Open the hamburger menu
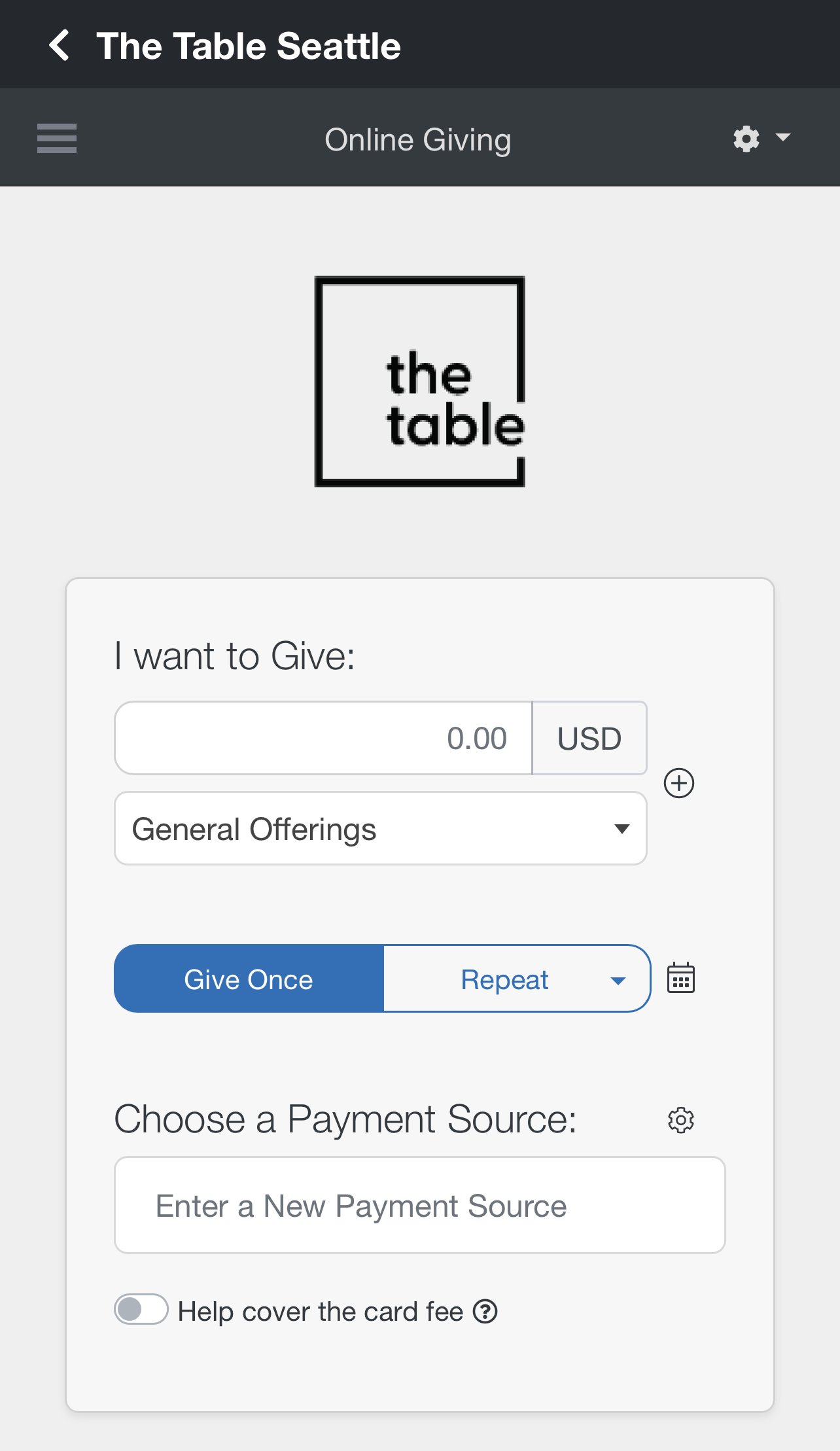The image size is (840, 1451). (x=57, y=138)
